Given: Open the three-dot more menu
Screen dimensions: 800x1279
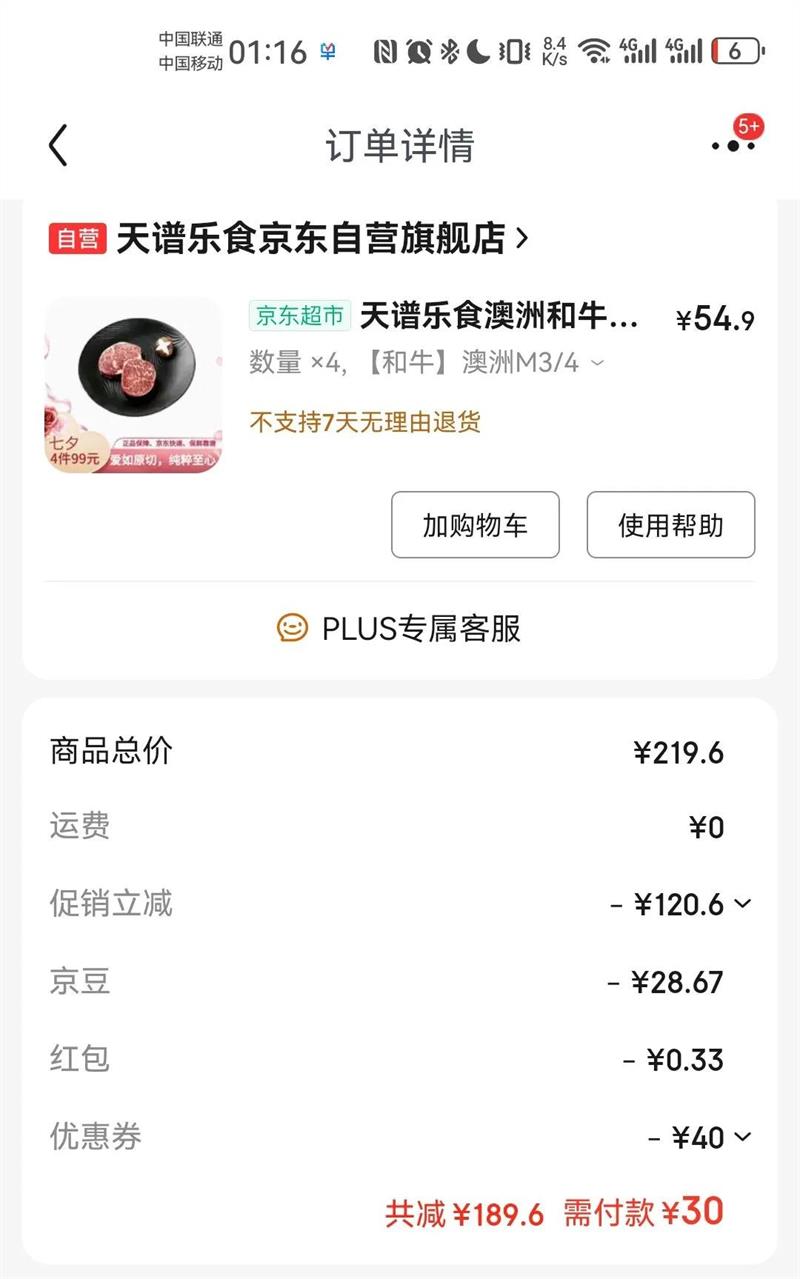Looking at the screenshot, I should 733,146.
